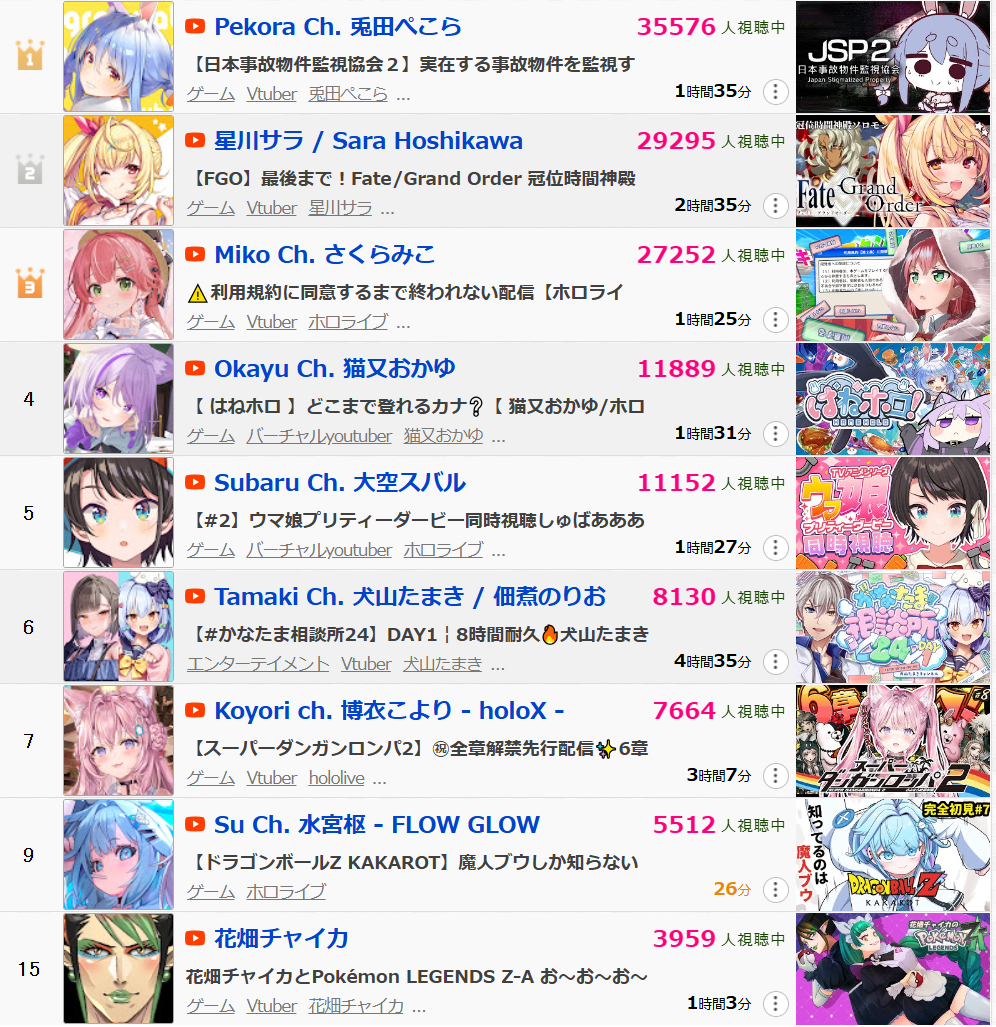This screenshot has height=1027, width=996.
Task: Open the overflow menu on Pekora Ch. row
Action: tap(775, 92)
